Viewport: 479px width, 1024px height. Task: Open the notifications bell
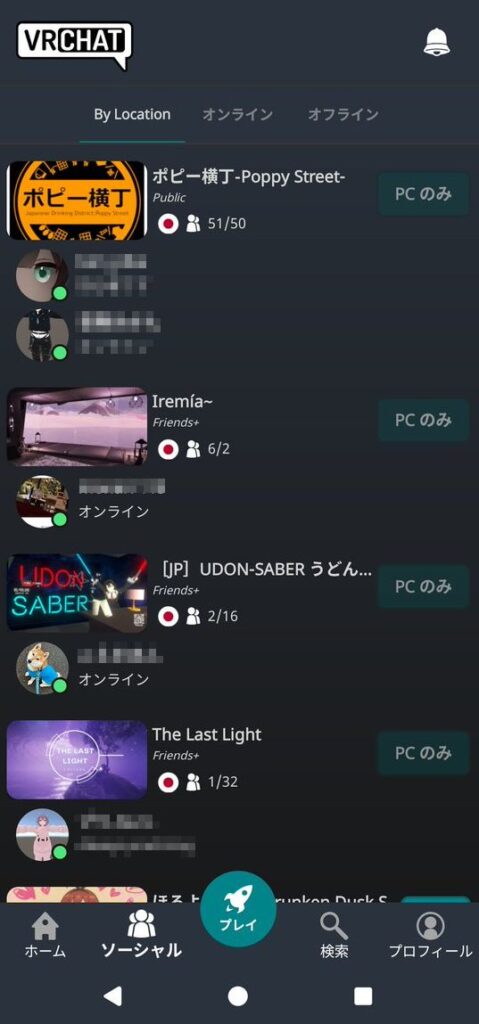[437, 42]
